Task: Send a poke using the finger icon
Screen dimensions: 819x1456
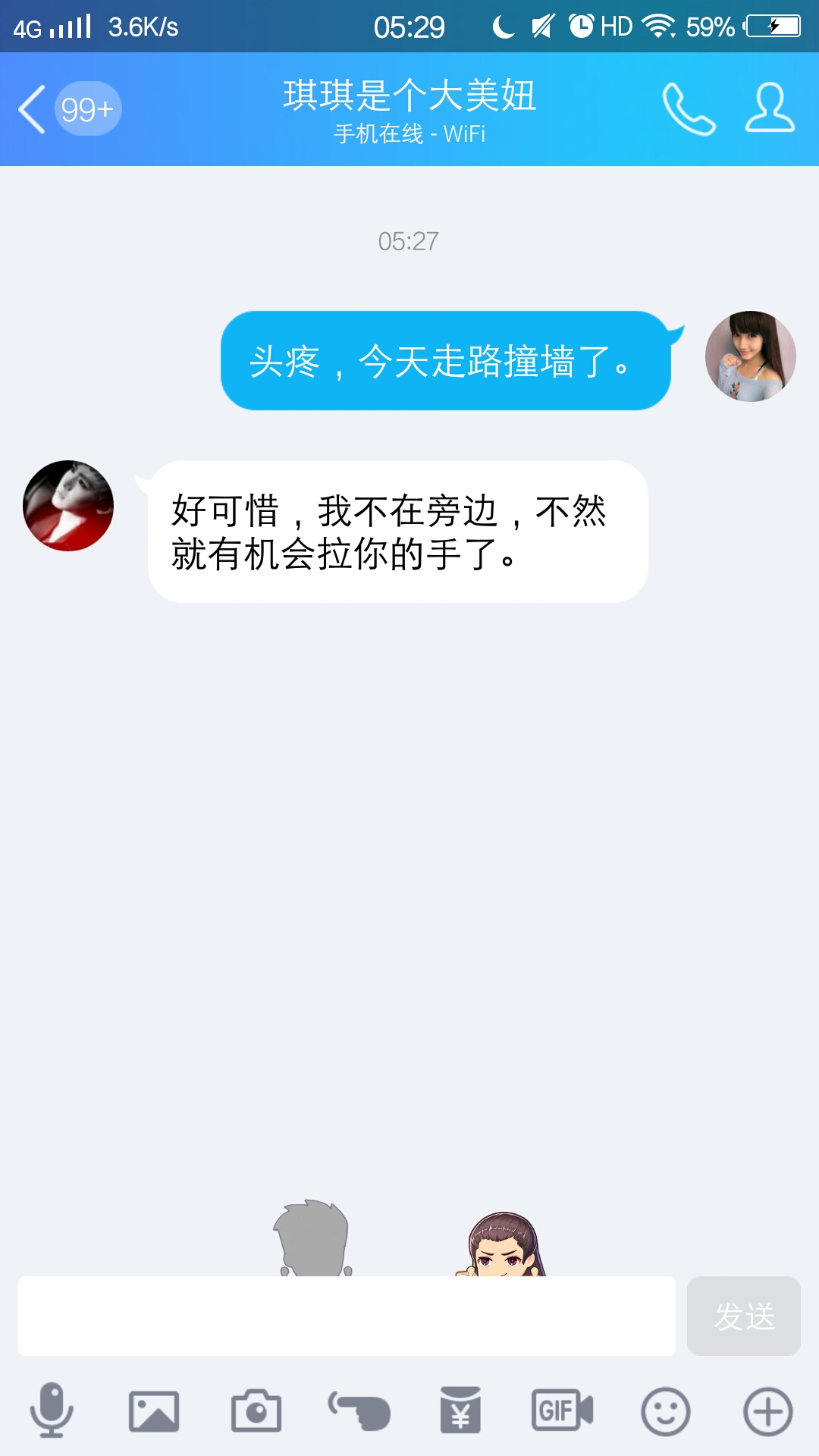Action: point(356,1408)
